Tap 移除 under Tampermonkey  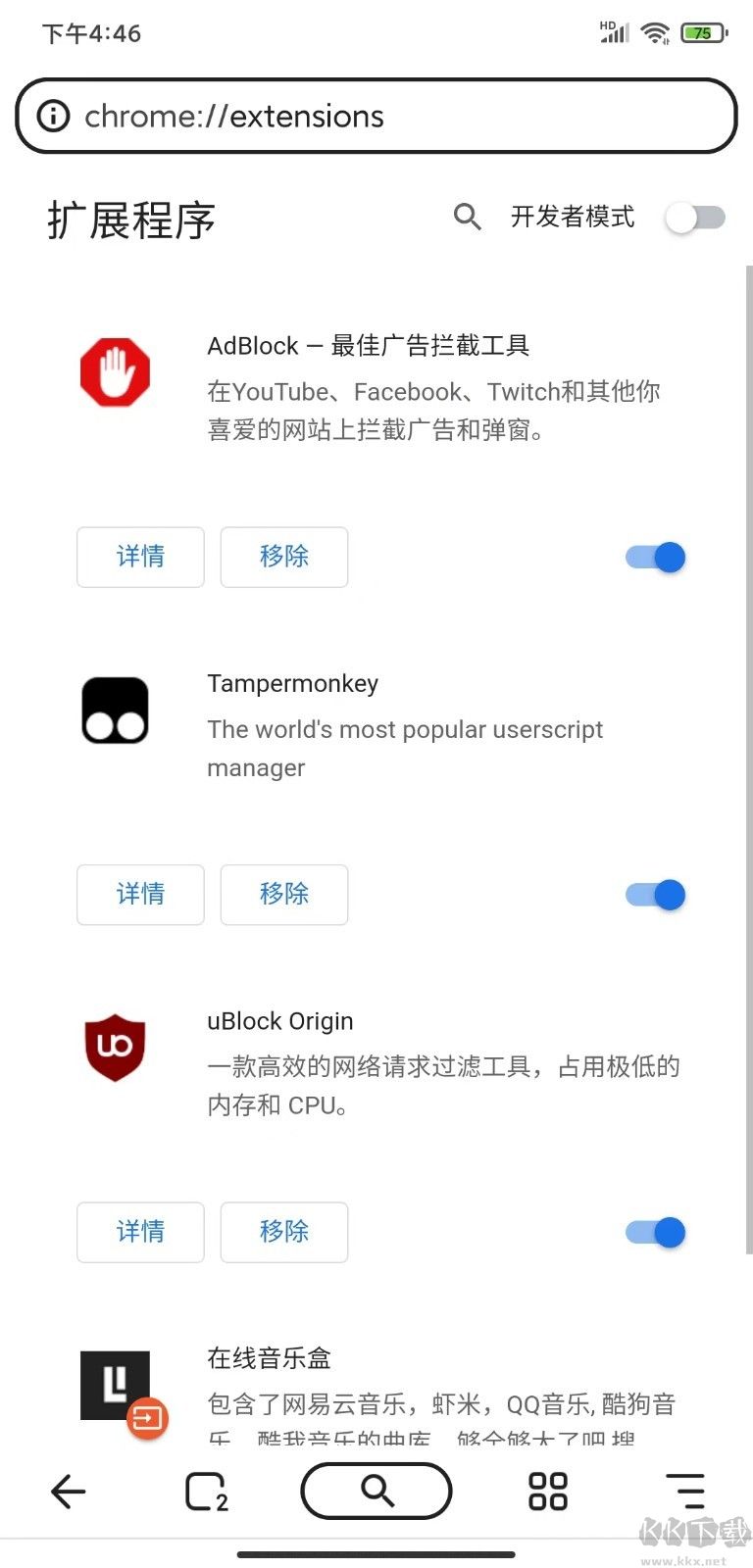click(283, 894)
